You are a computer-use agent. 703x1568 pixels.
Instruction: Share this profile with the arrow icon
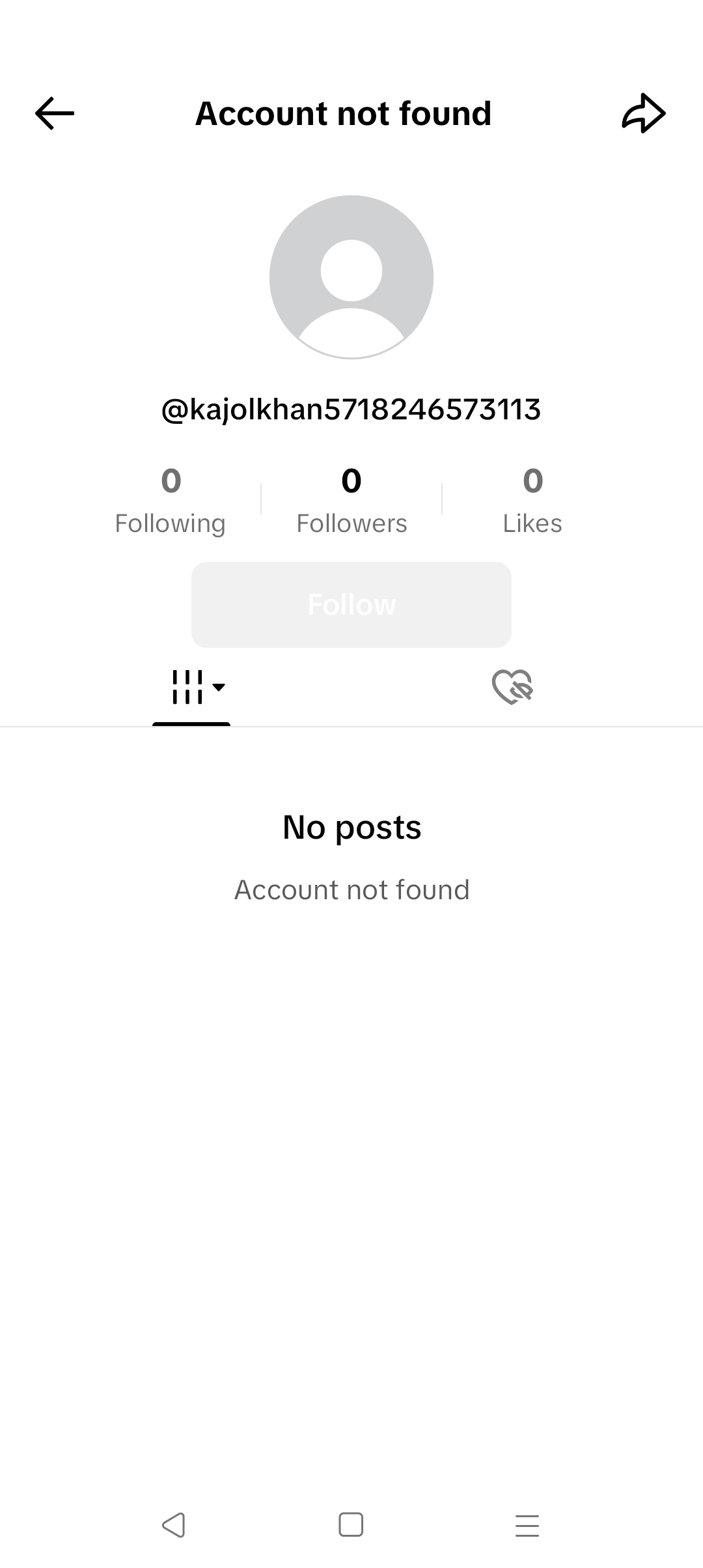[644, 113]
